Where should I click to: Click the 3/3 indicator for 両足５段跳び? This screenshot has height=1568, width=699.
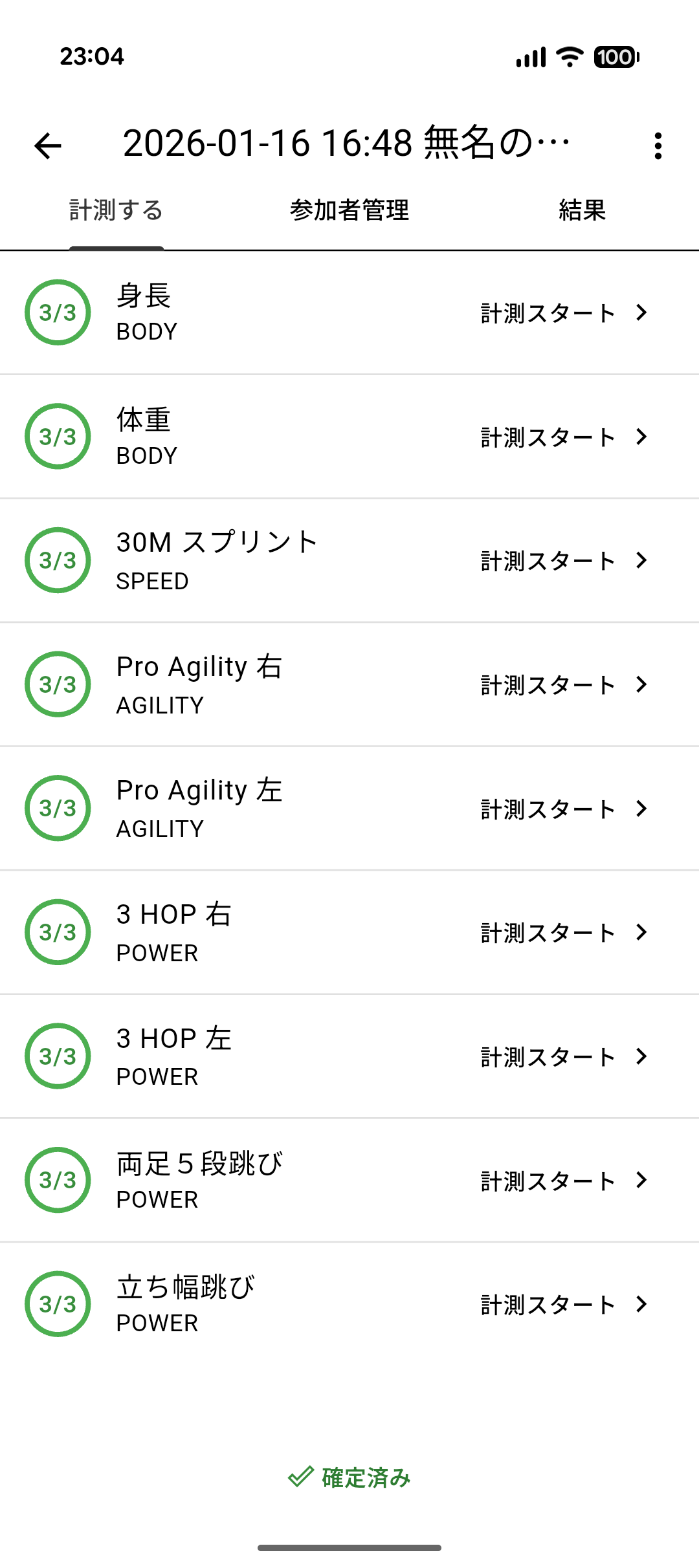[x=58, y=1180]
